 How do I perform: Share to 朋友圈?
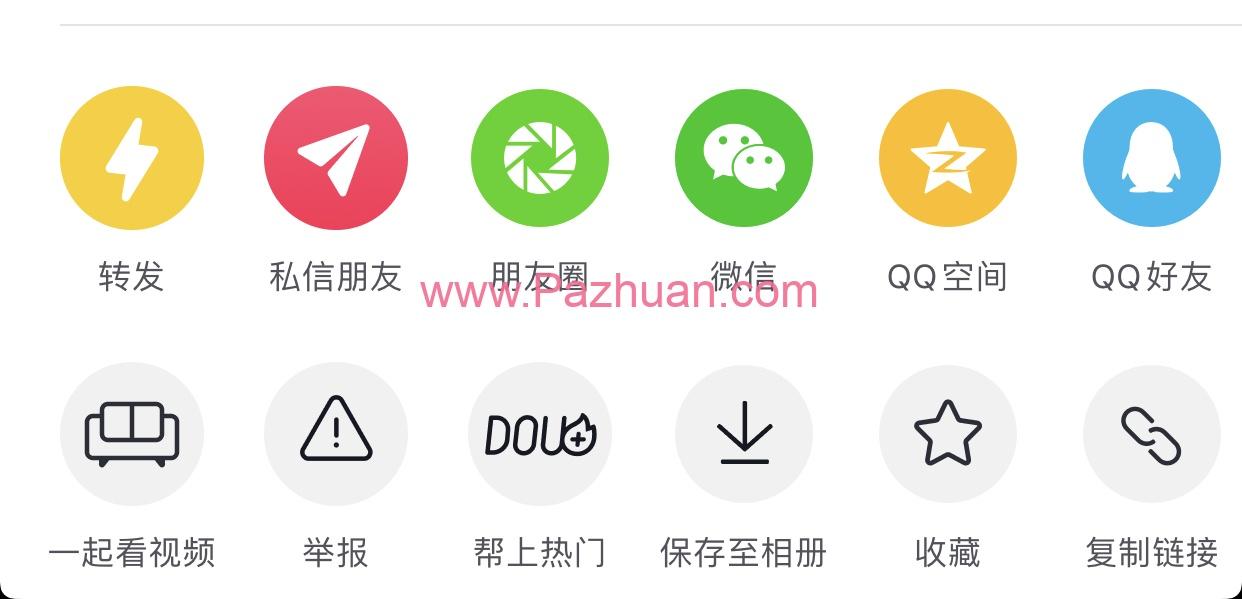540,158
